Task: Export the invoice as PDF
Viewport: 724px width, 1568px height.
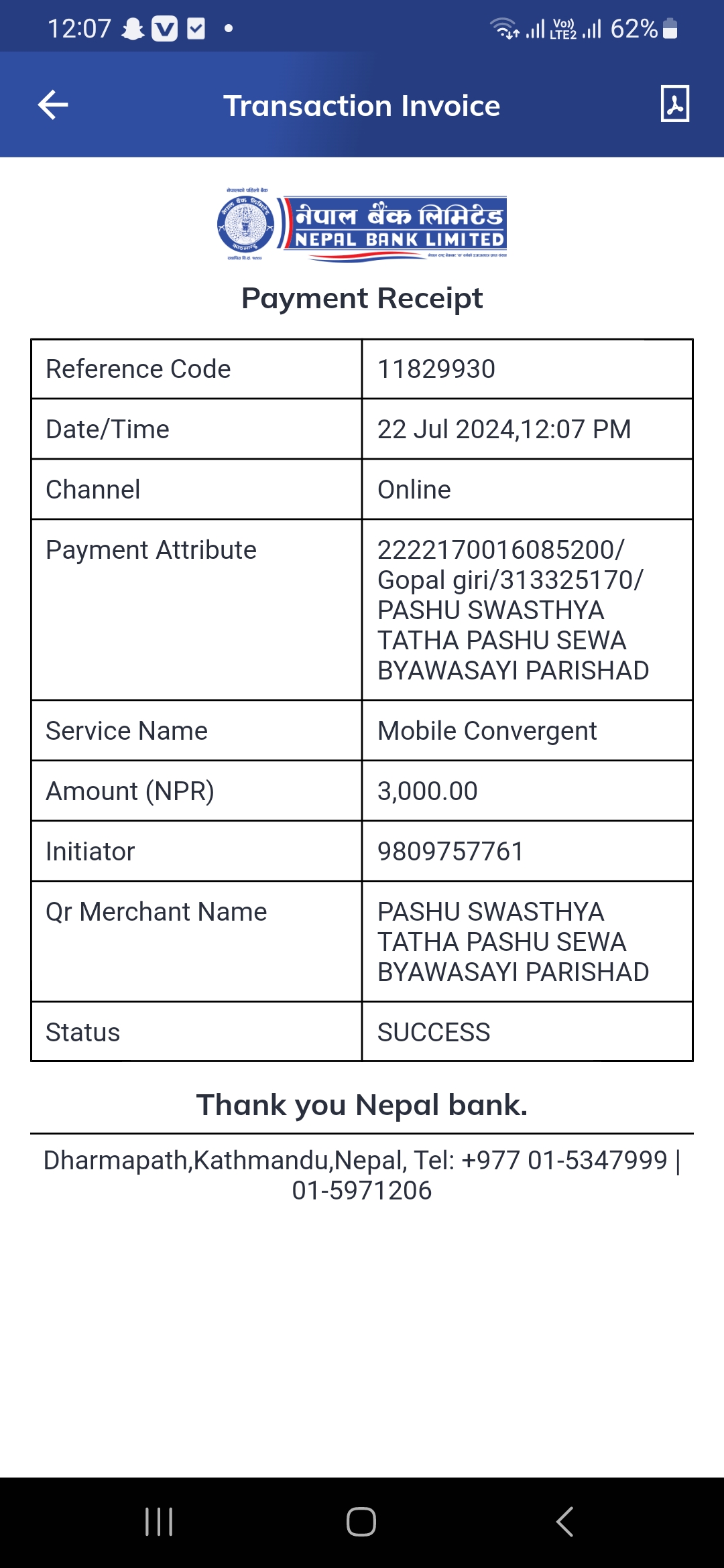Action: click(x=674, y=104)
